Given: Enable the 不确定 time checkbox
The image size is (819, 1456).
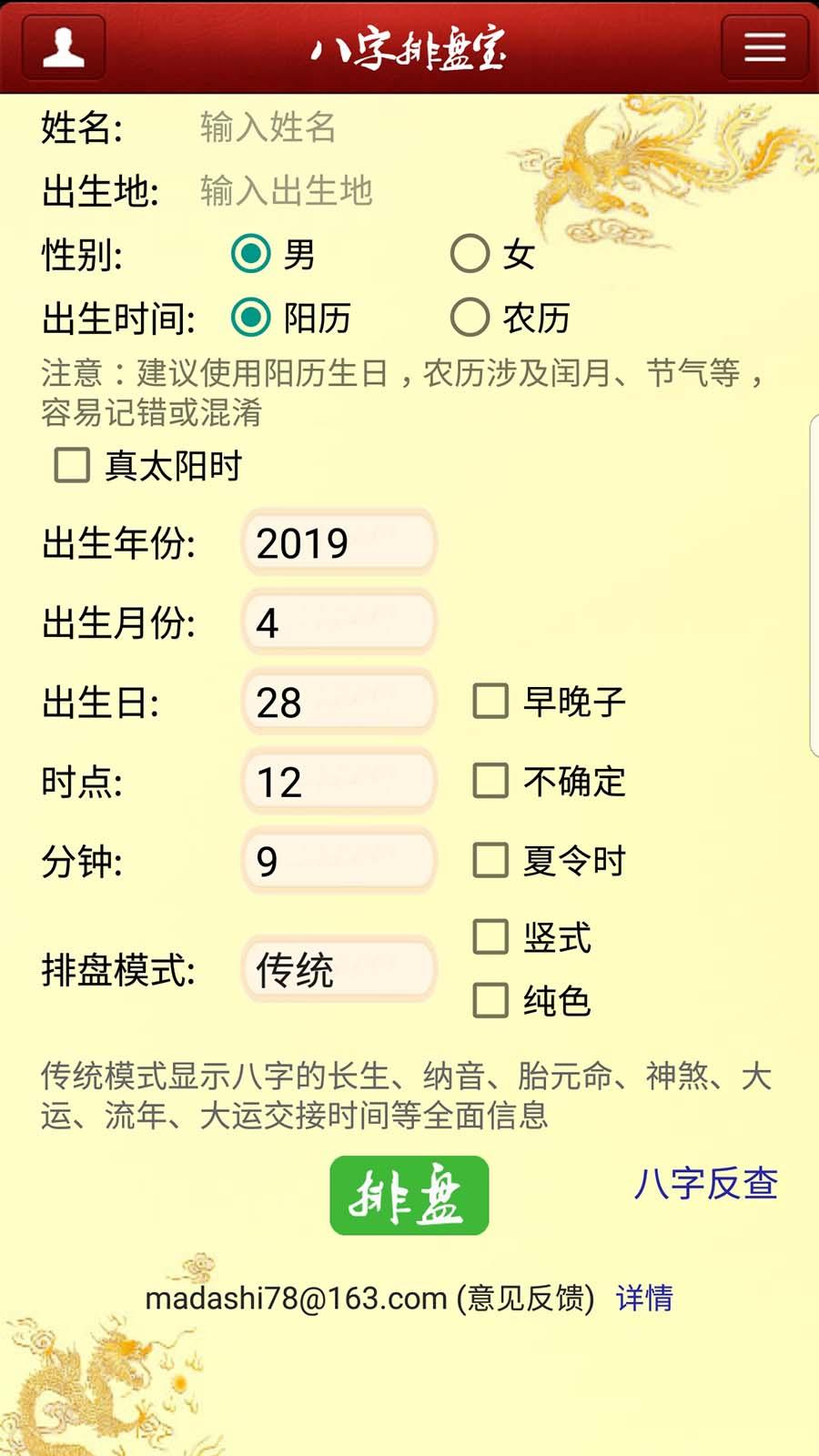Looking at the screenshot, I should pos(490,781).
